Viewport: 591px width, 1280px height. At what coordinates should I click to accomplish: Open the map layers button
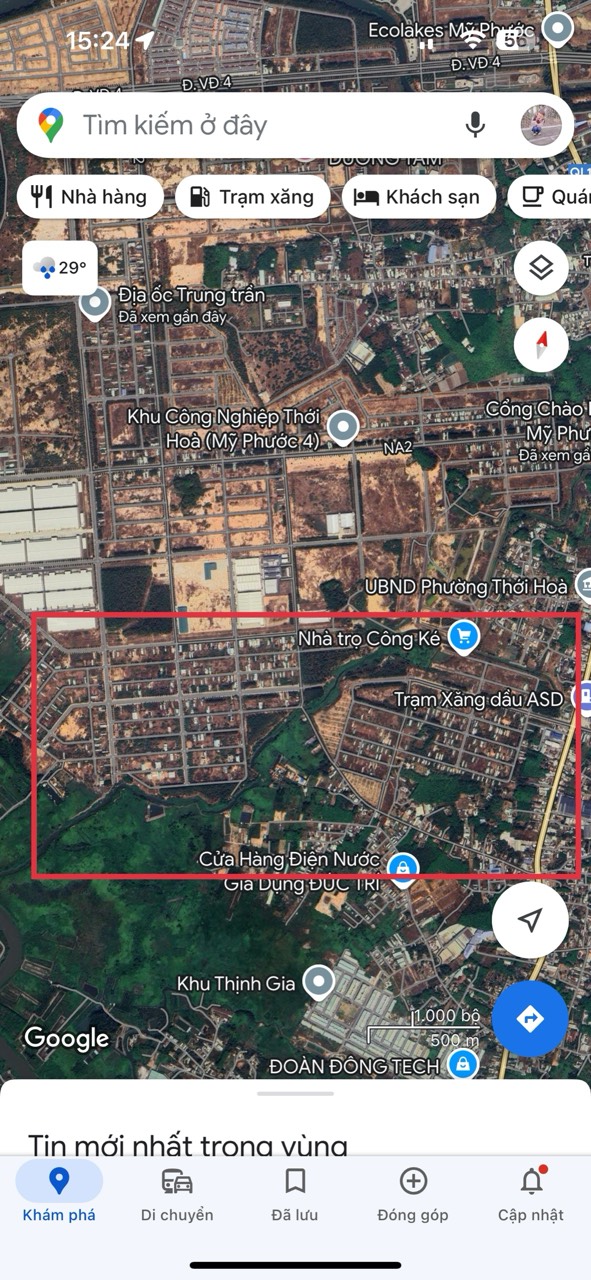click(x=541, y=268)
